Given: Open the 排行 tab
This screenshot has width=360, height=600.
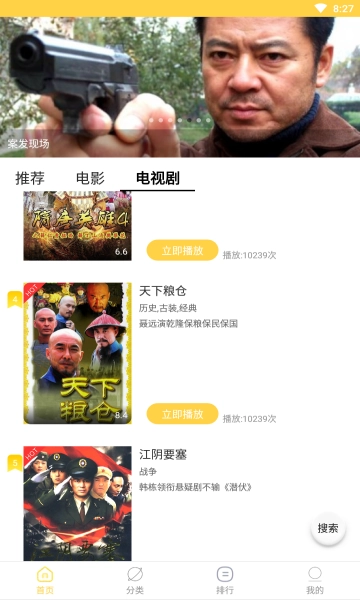Looking at the screenshot, I should click(x=225, y=580).
